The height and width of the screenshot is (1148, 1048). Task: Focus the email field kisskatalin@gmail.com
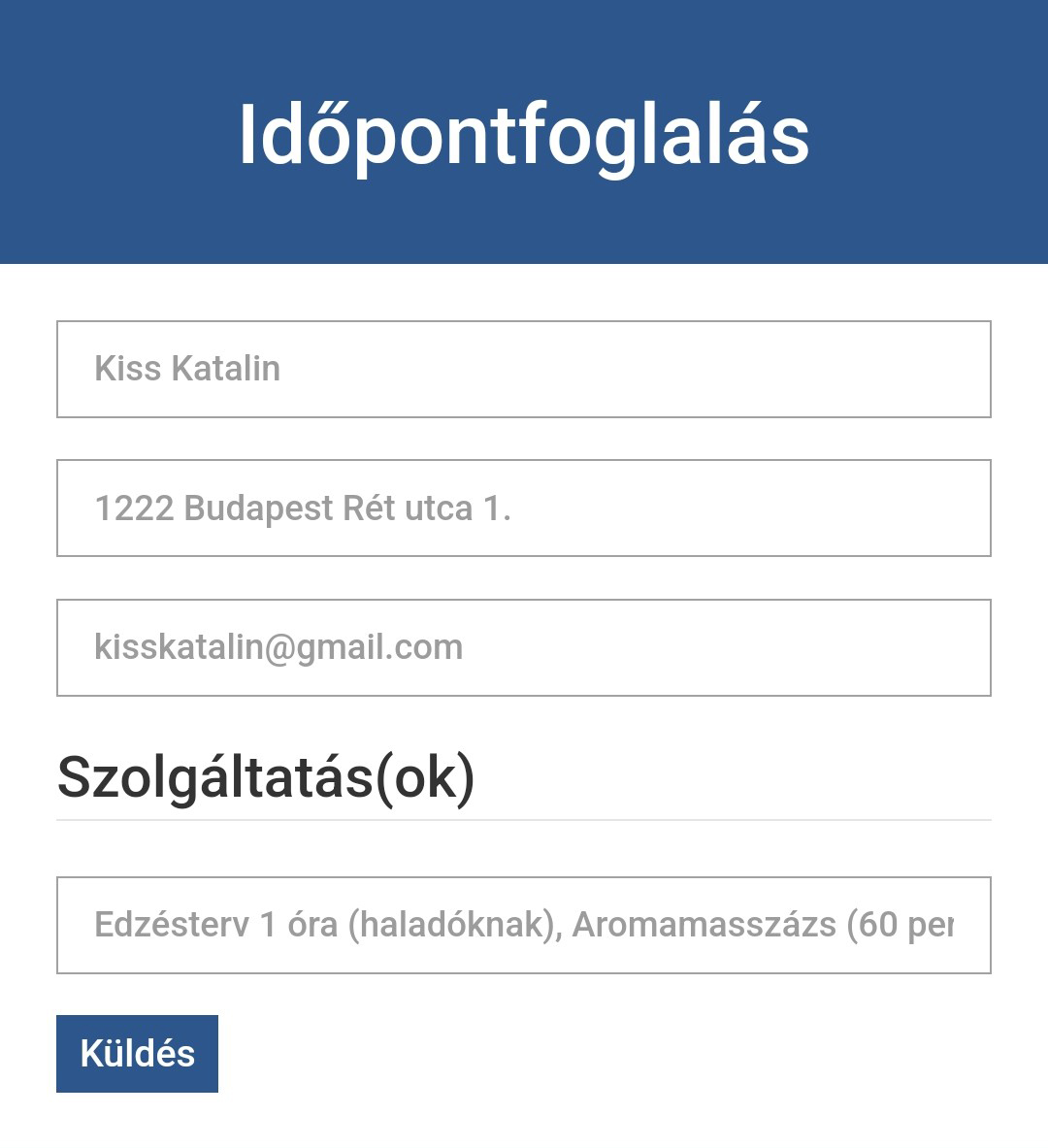tap(524, 647)
